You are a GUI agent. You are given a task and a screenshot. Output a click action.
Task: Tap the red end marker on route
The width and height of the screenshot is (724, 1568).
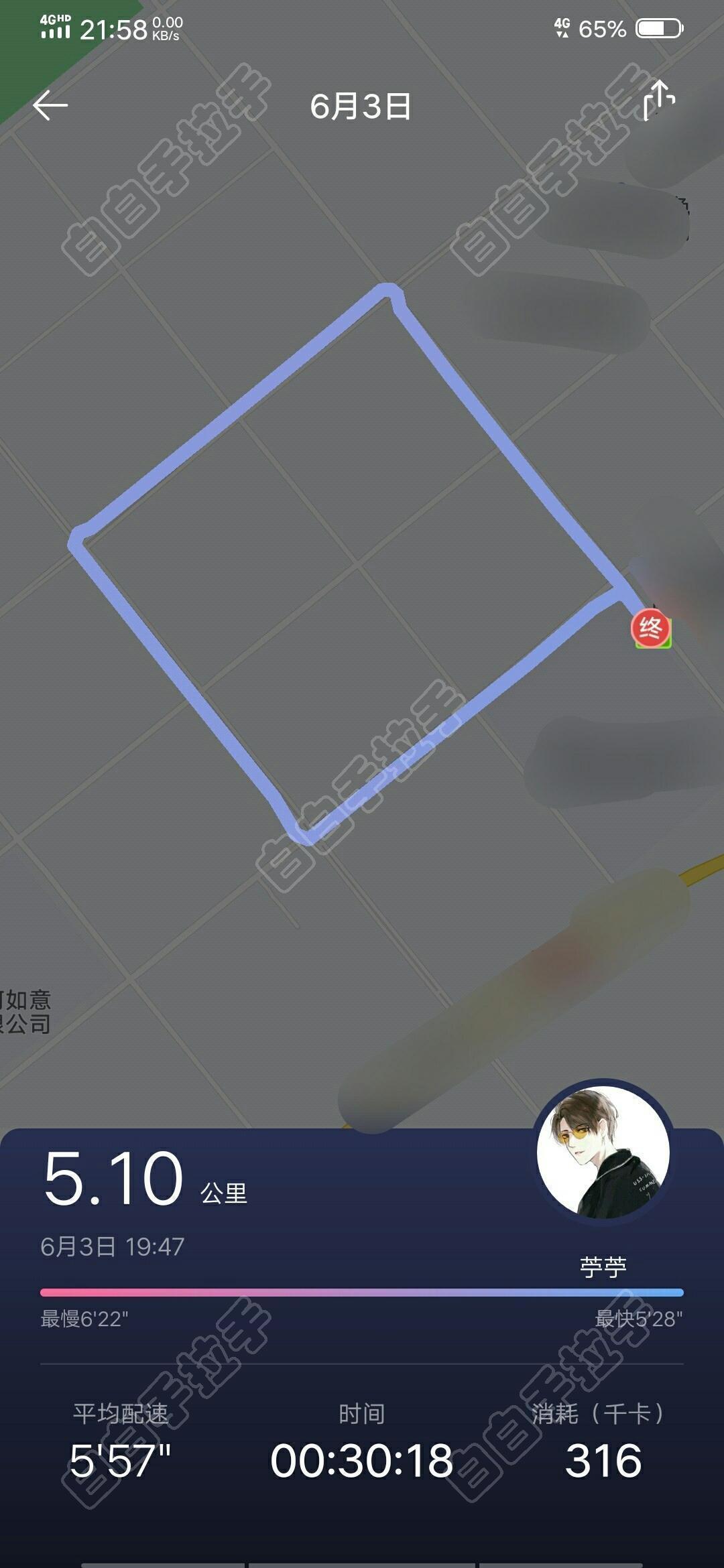click(650, 628)
